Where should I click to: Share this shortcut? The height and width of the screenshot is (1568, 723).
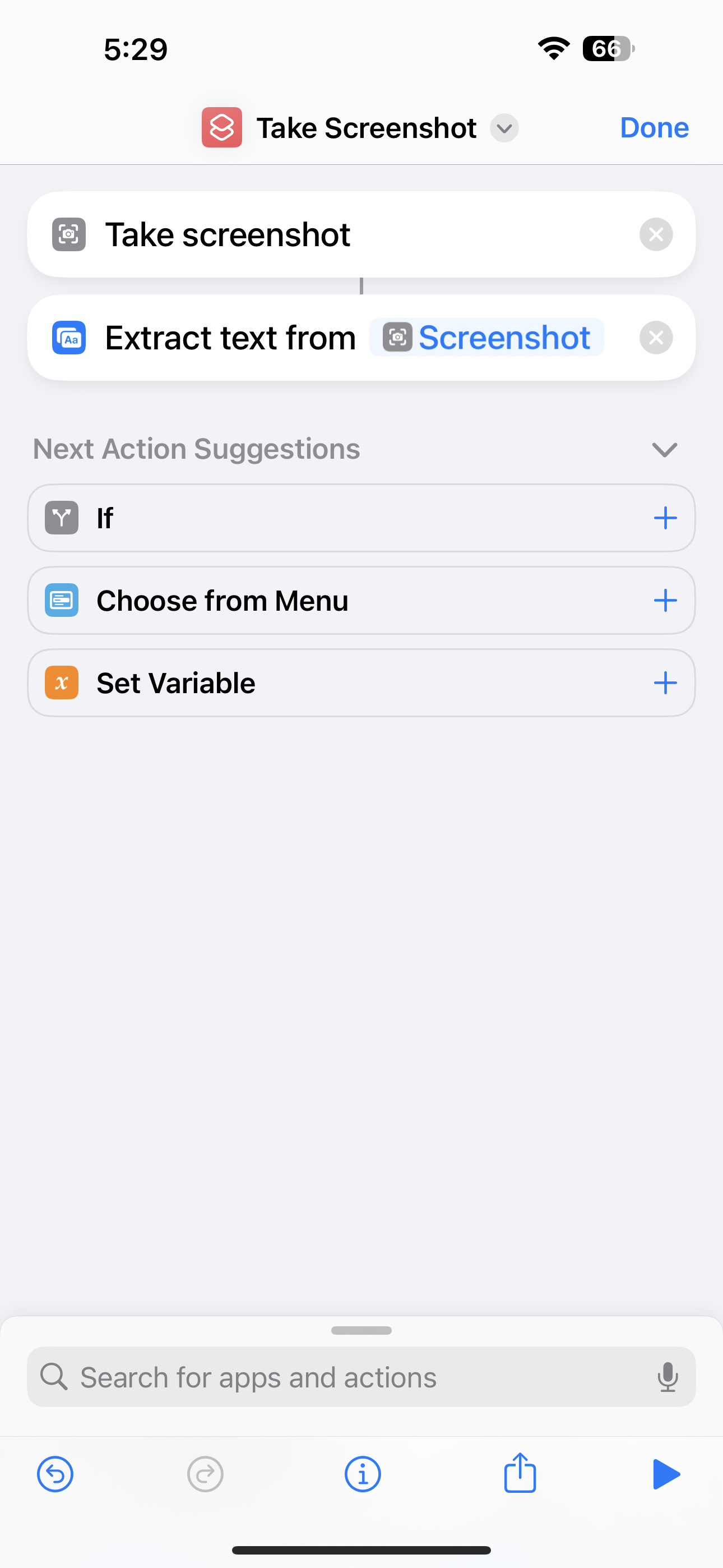click(x=520, y=1473)
